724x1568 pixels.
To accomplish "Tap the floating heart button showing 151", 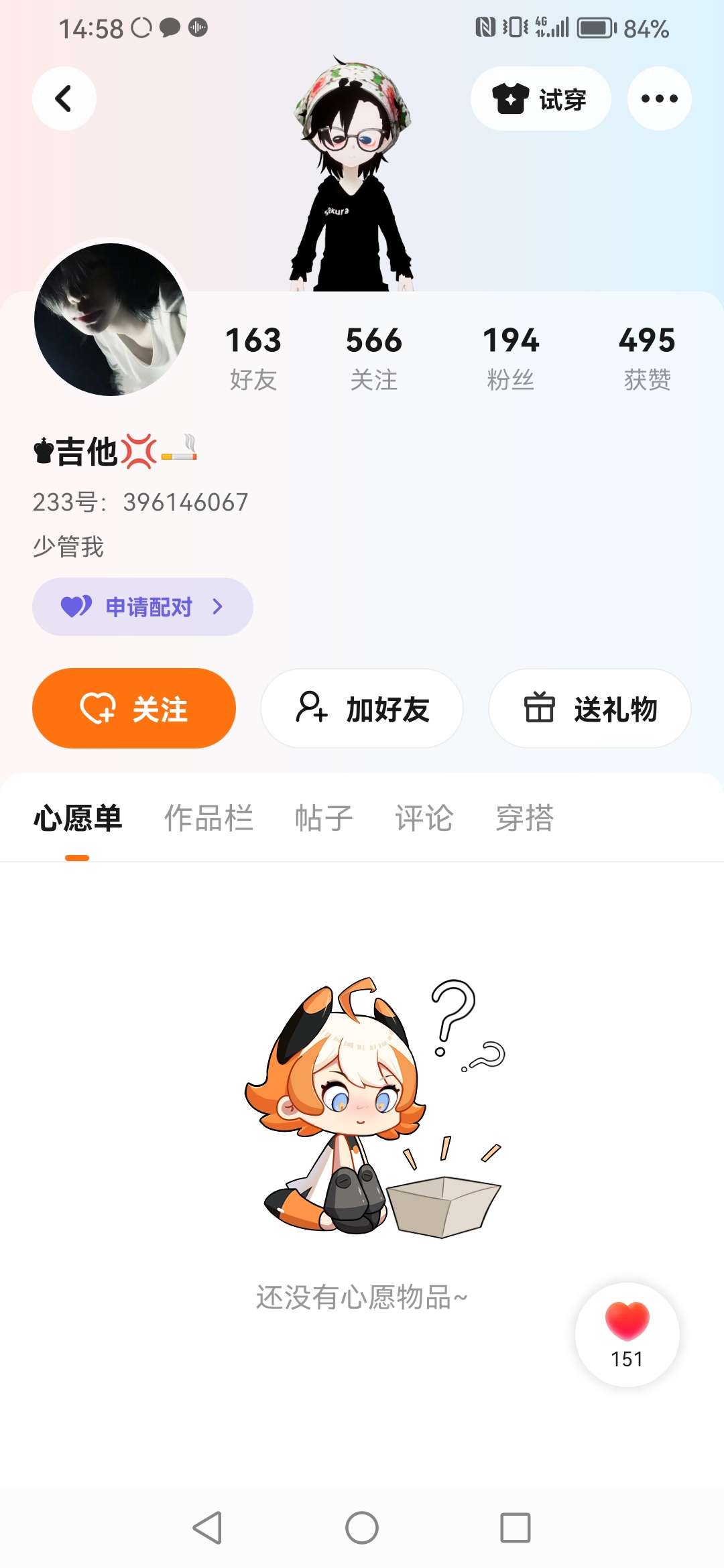I will (627, 1333).
